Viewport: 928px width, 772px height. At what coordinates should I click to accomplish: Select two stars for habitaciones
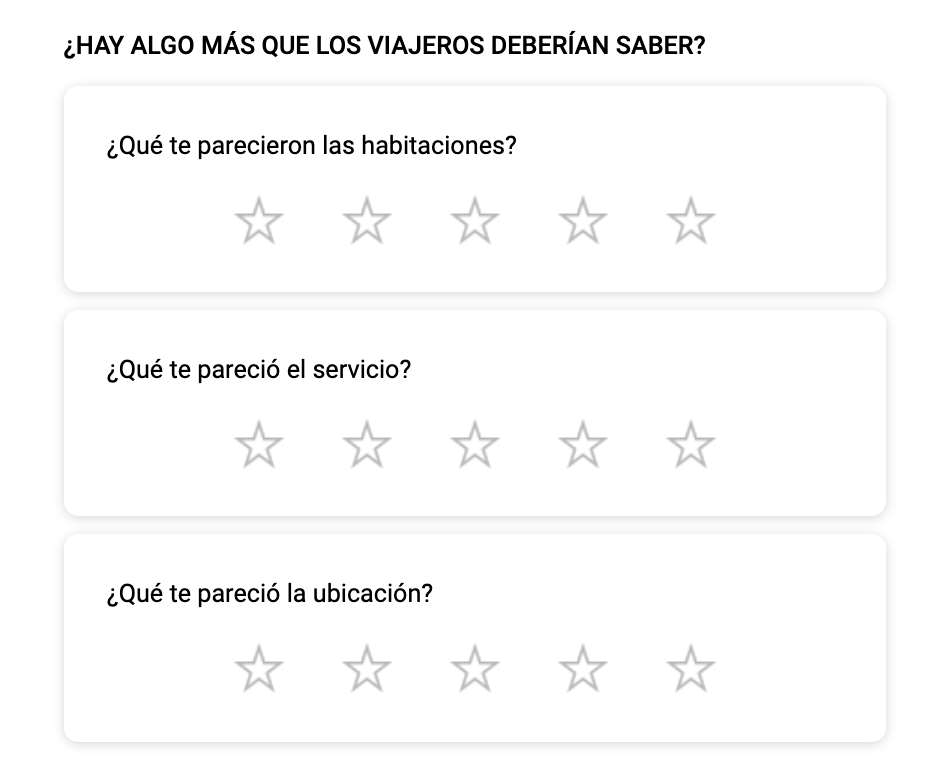point(367,221)
